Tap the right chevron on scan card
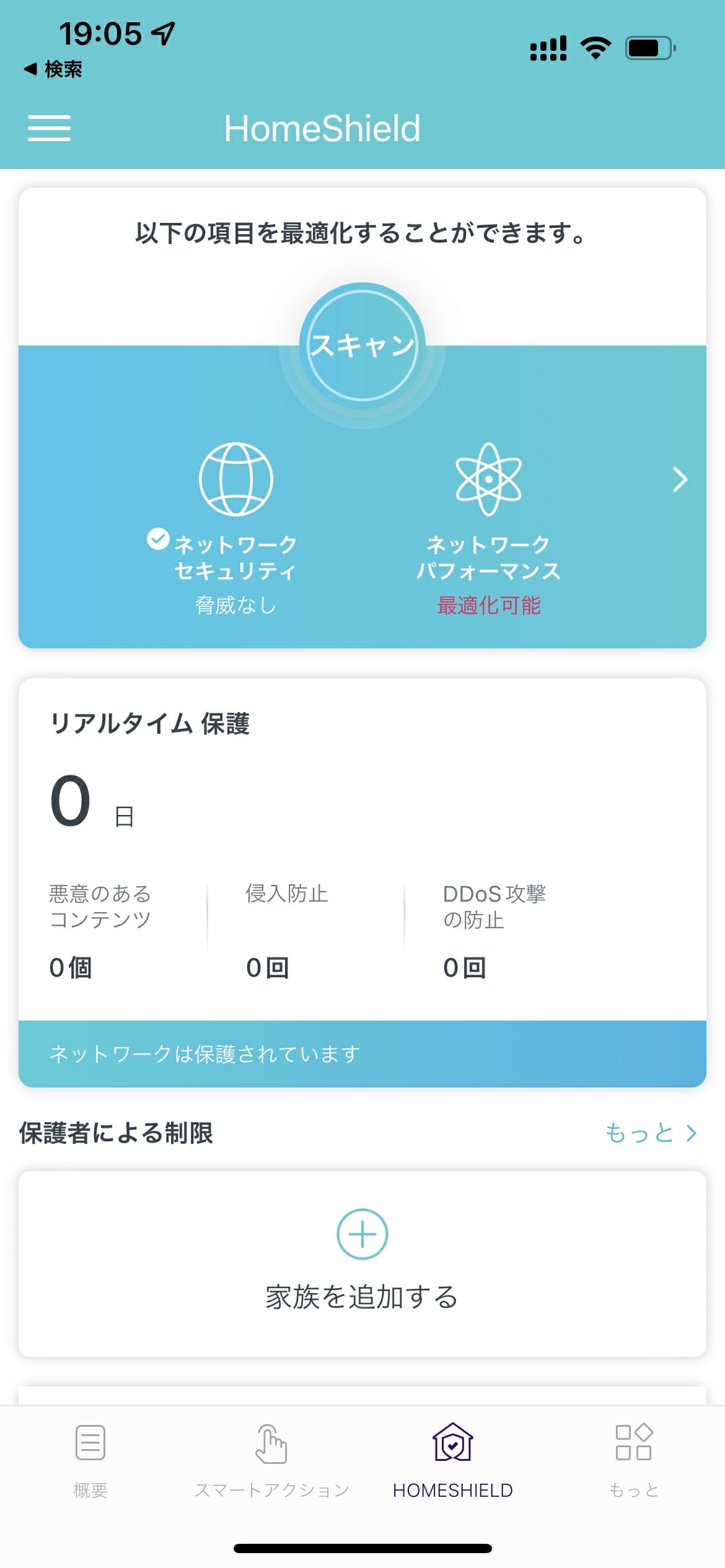725x1568 pixels. point(680,479)
